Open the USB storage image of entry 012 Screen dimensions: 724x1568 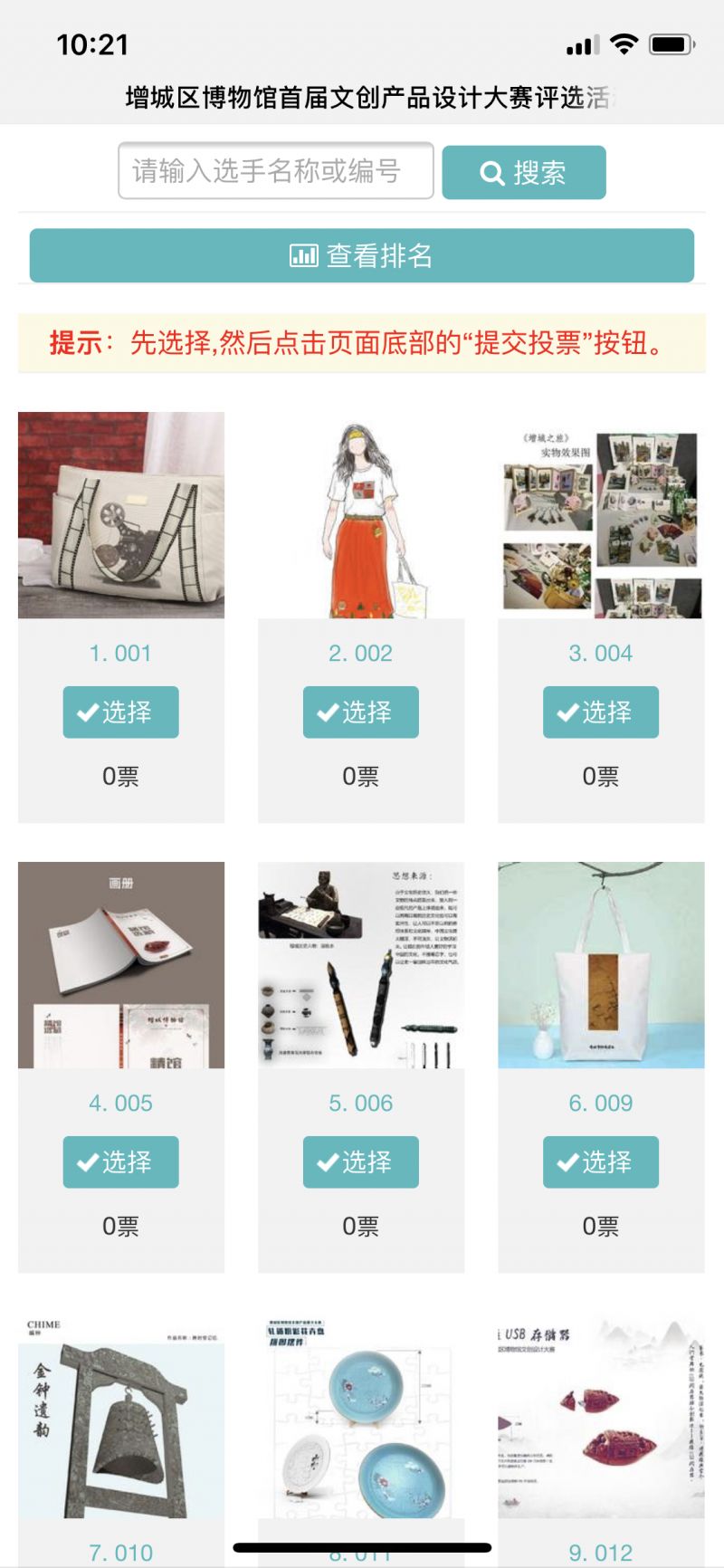(x=601, y=1417)
